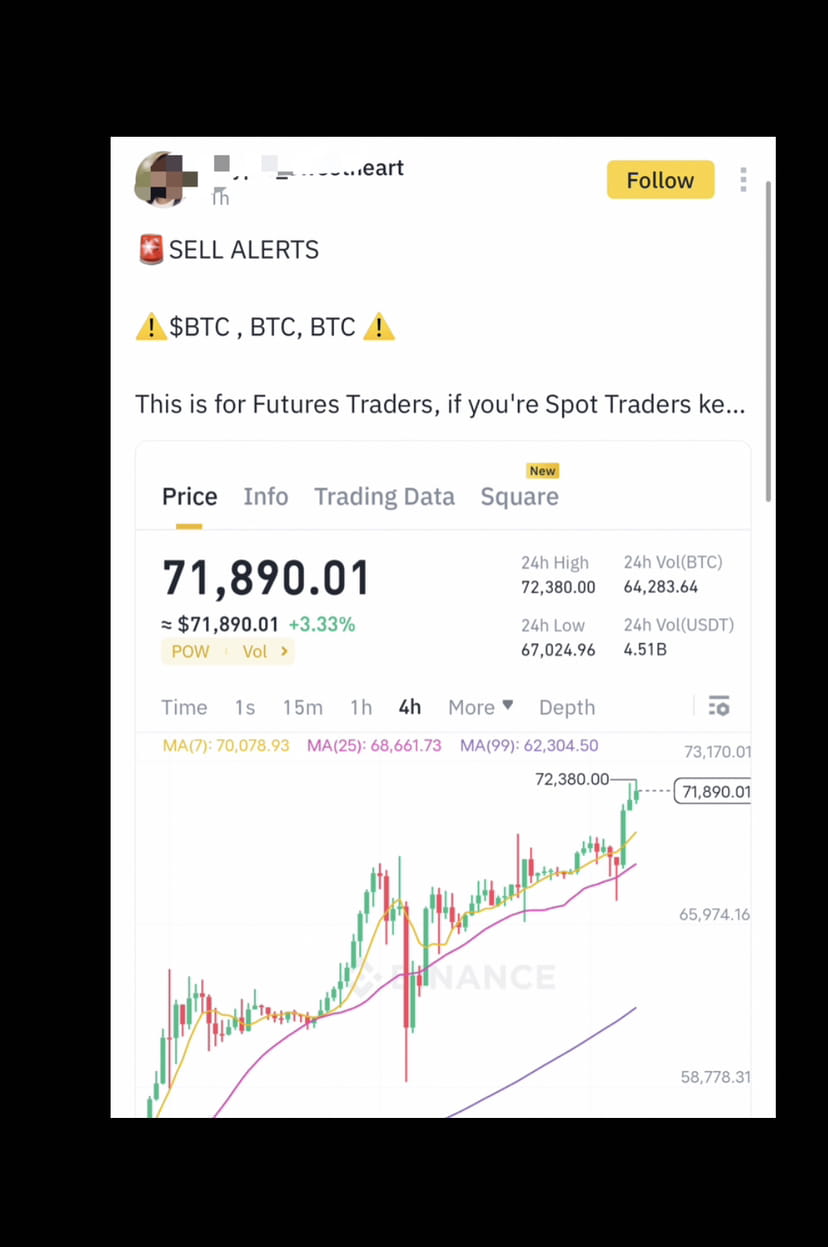Viewport: 828px width, 1247px height.
Task: Select the 15m chart interval
Action: pos(302,707)
